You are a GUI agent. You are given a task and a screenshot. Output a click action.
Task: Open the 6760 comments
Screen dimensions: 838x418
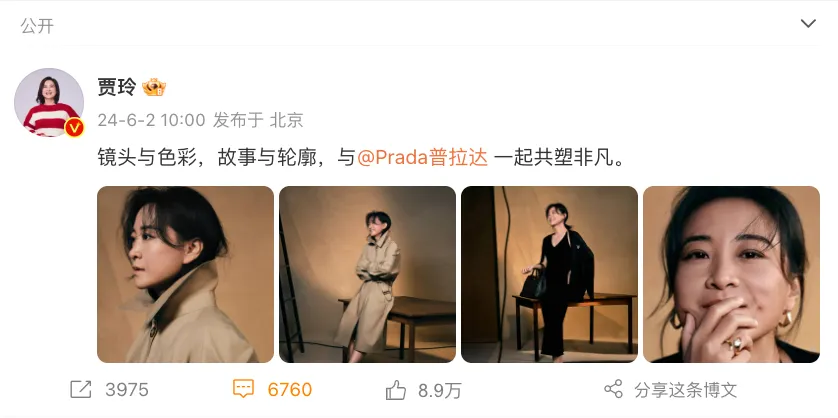pos(272,389)
